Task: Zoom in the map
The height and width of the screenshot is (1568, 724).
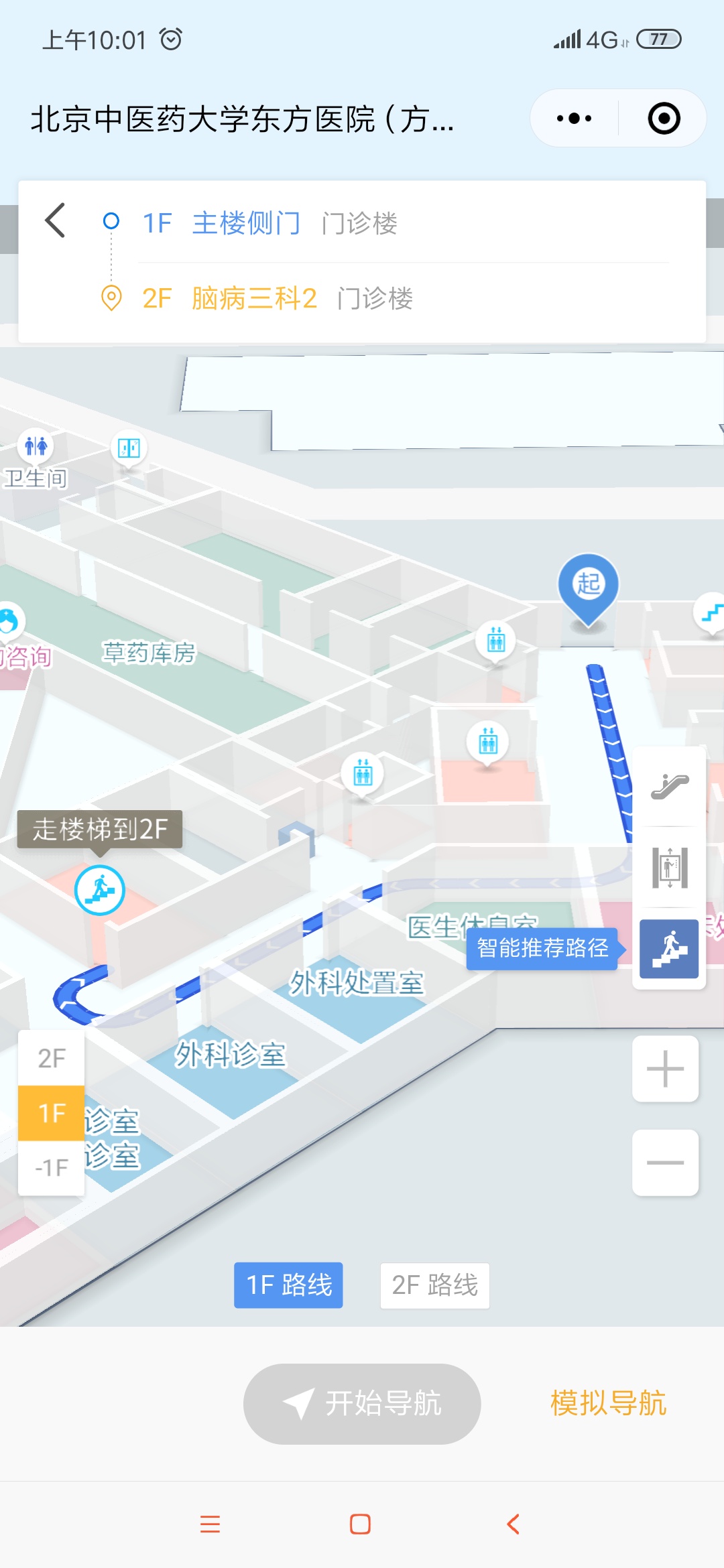Action: 665,1069
